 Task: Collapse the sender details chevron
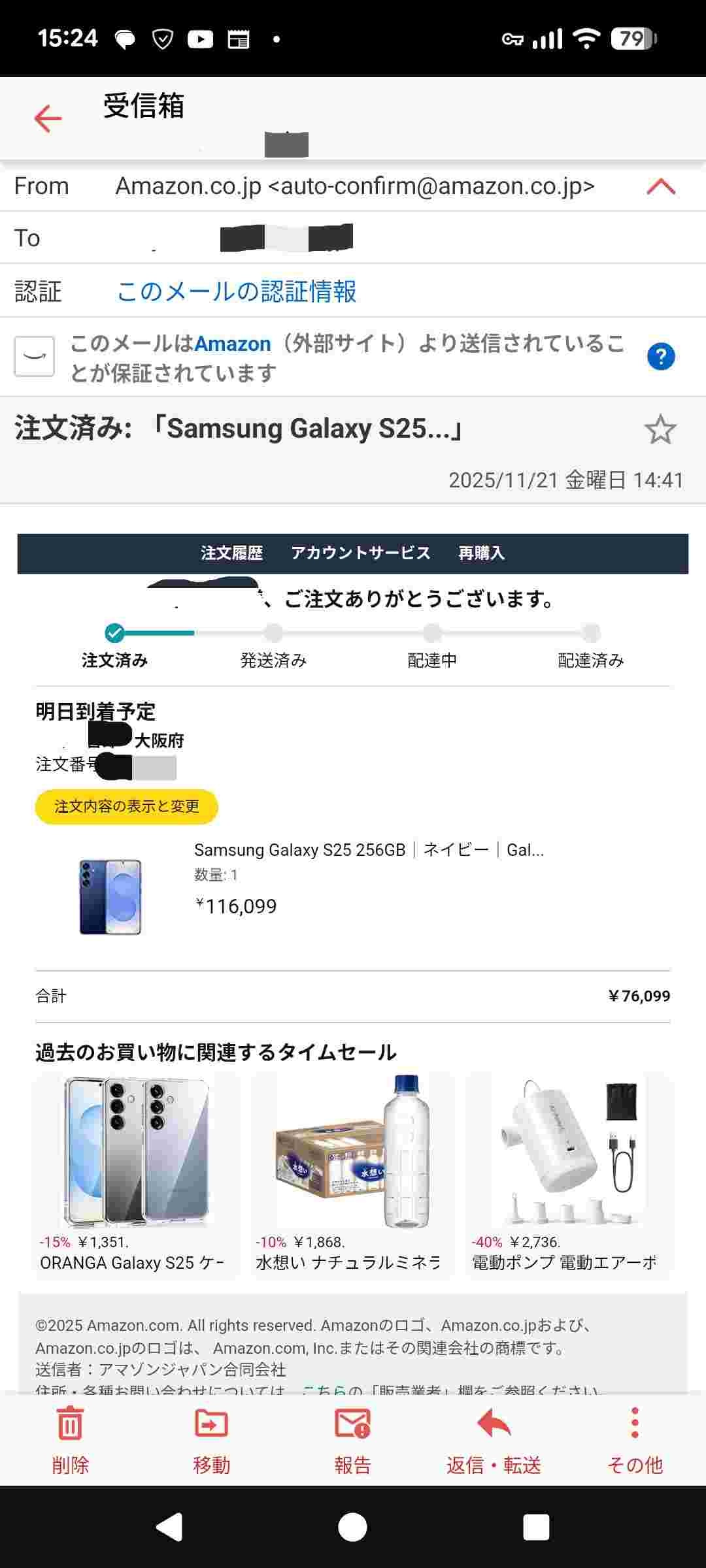click(x=661, y=187)
